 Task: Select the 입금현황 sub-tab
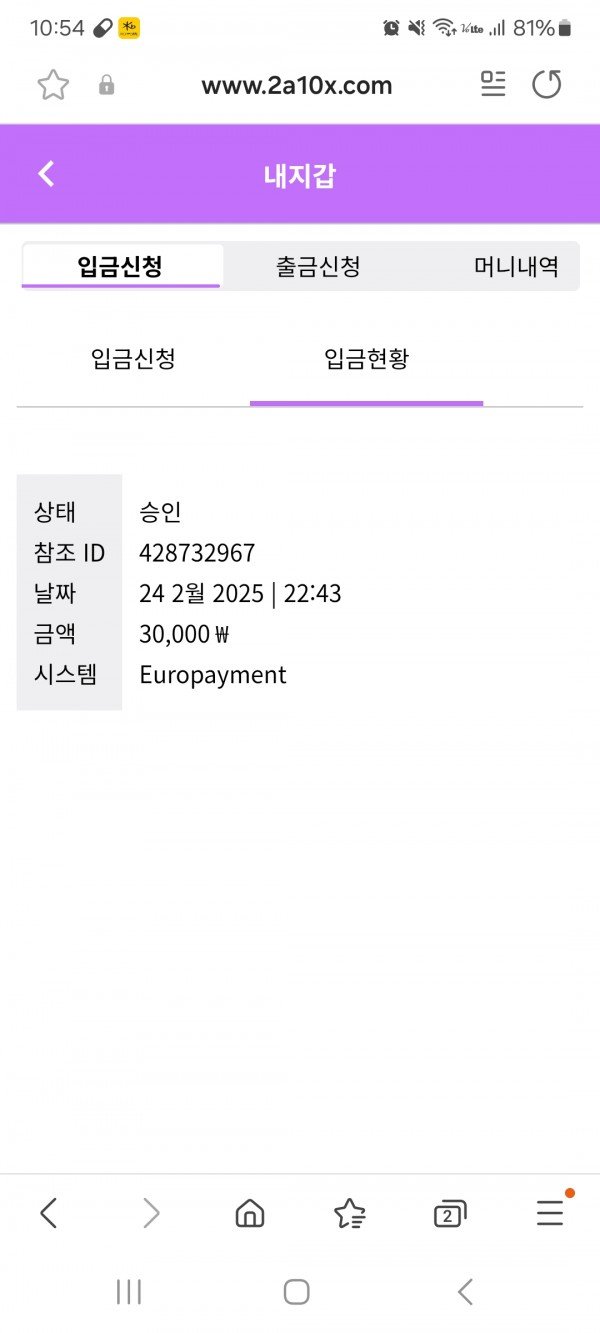point(366,359)
